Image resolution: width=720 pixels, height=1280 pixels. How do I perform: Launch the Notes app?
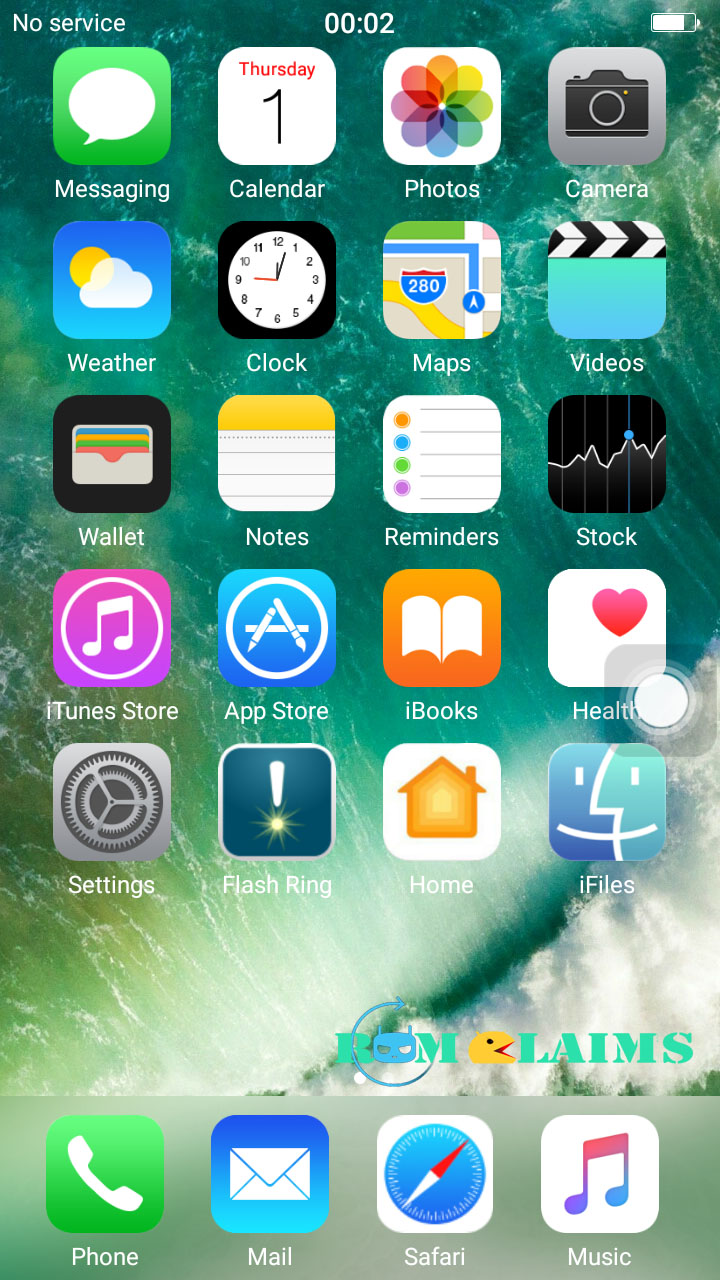point(277,454)
